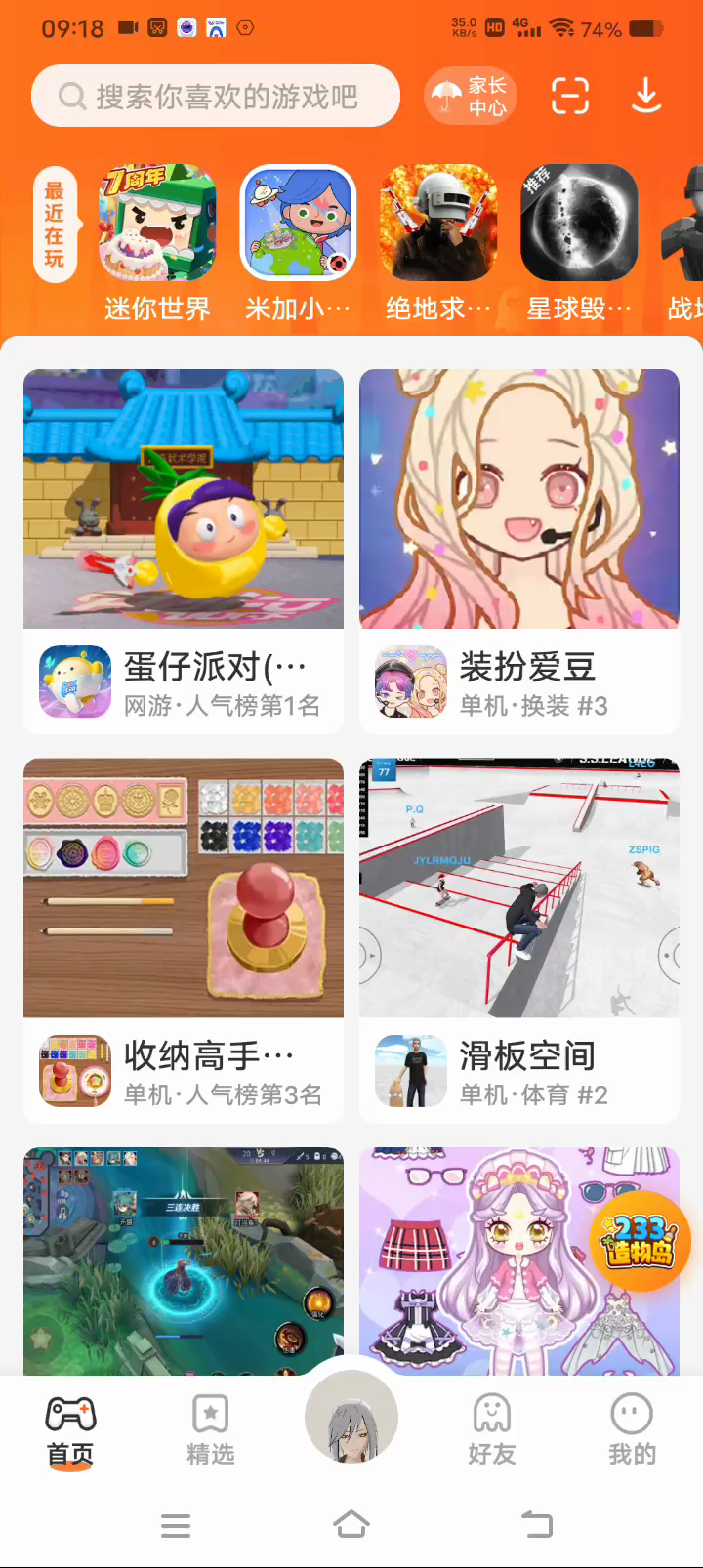Launch recently played 迷你世界
The height and width of the screenshot is (1568, 703).
point(156,225)
